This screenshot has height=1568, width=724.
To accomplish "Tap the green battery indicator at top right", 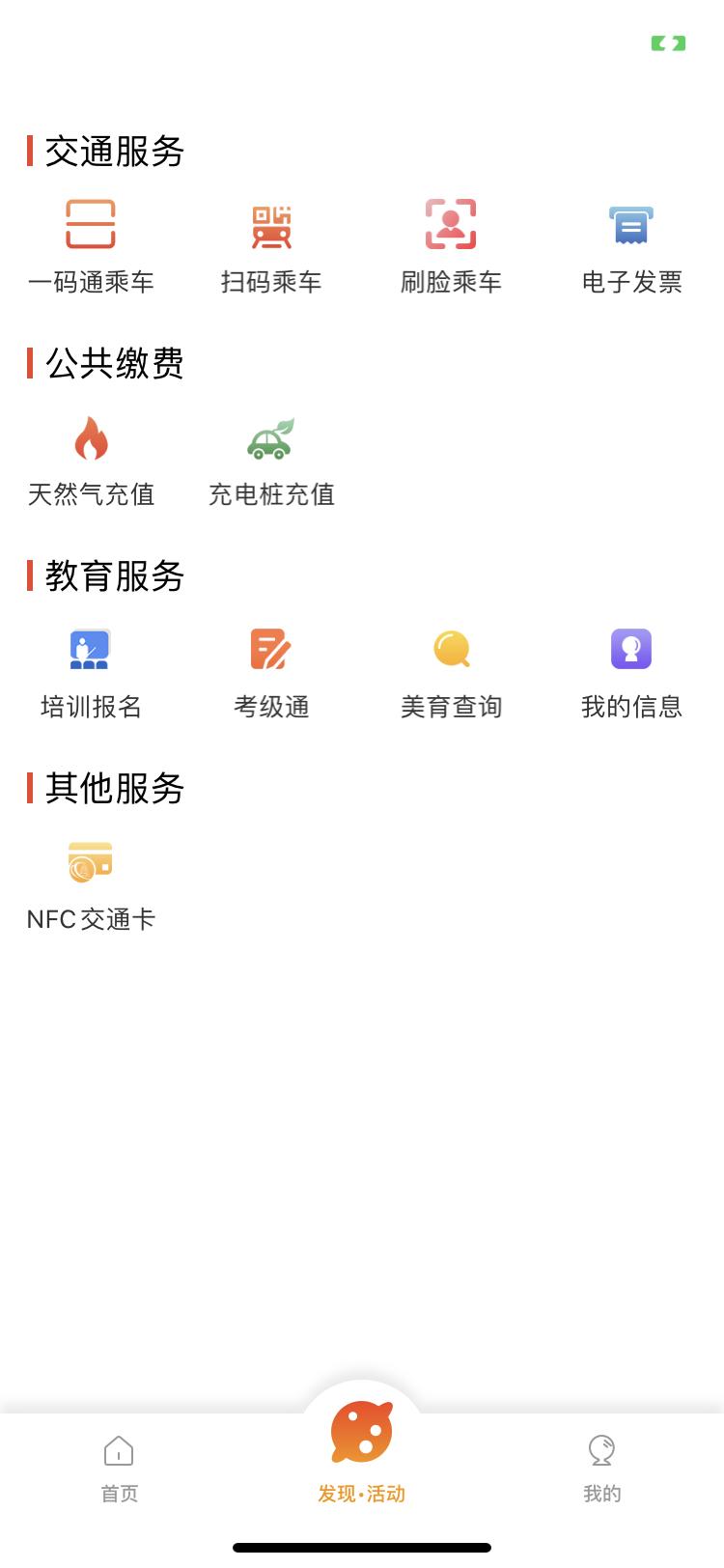I will 667,42.
